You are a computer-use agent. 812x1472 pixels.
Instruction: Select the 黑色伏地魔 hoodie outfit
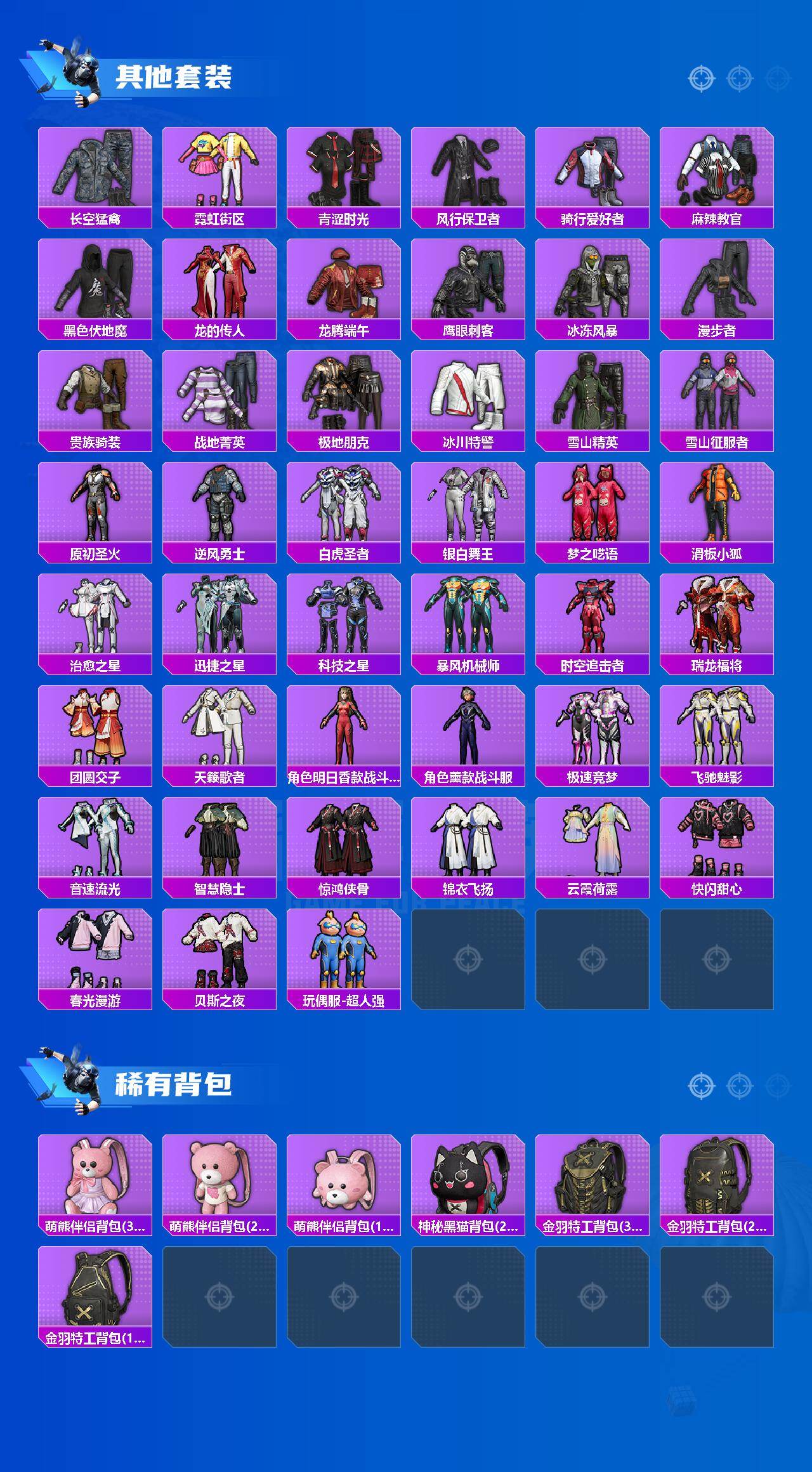click(94, 286)
